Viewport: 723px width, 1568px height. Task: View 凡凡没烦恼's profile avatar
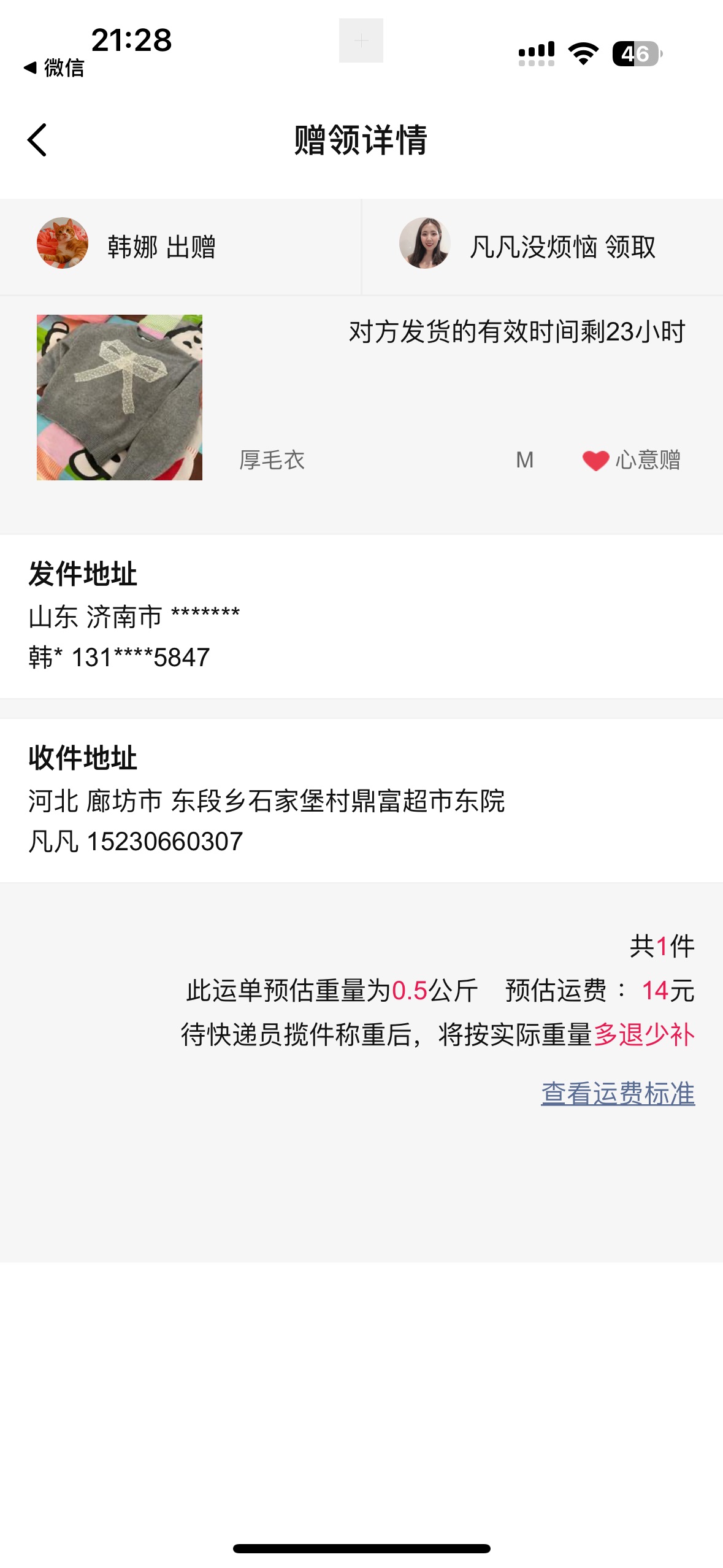(x=424, y=243)
